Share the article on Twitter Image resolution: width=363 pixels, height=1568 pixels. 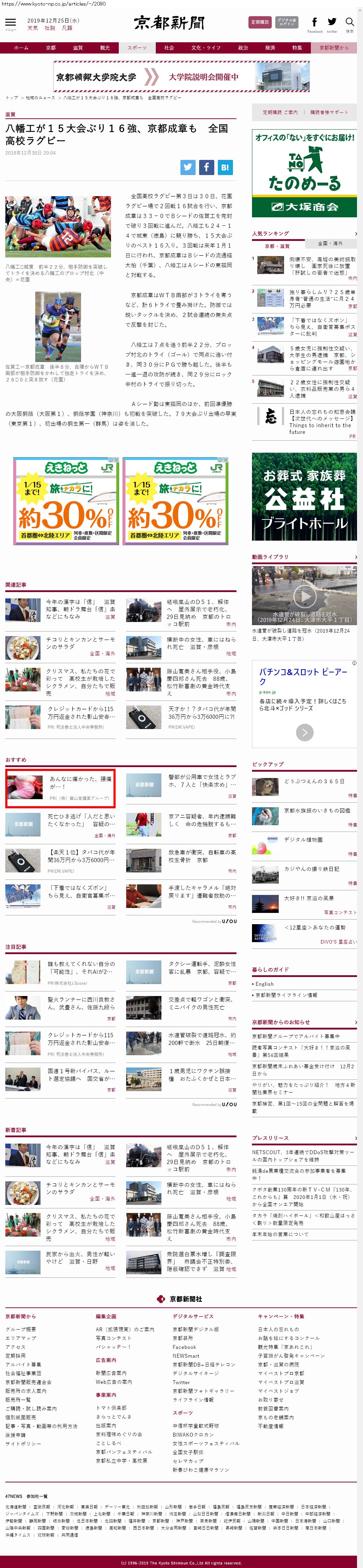[x=187, y=167]
